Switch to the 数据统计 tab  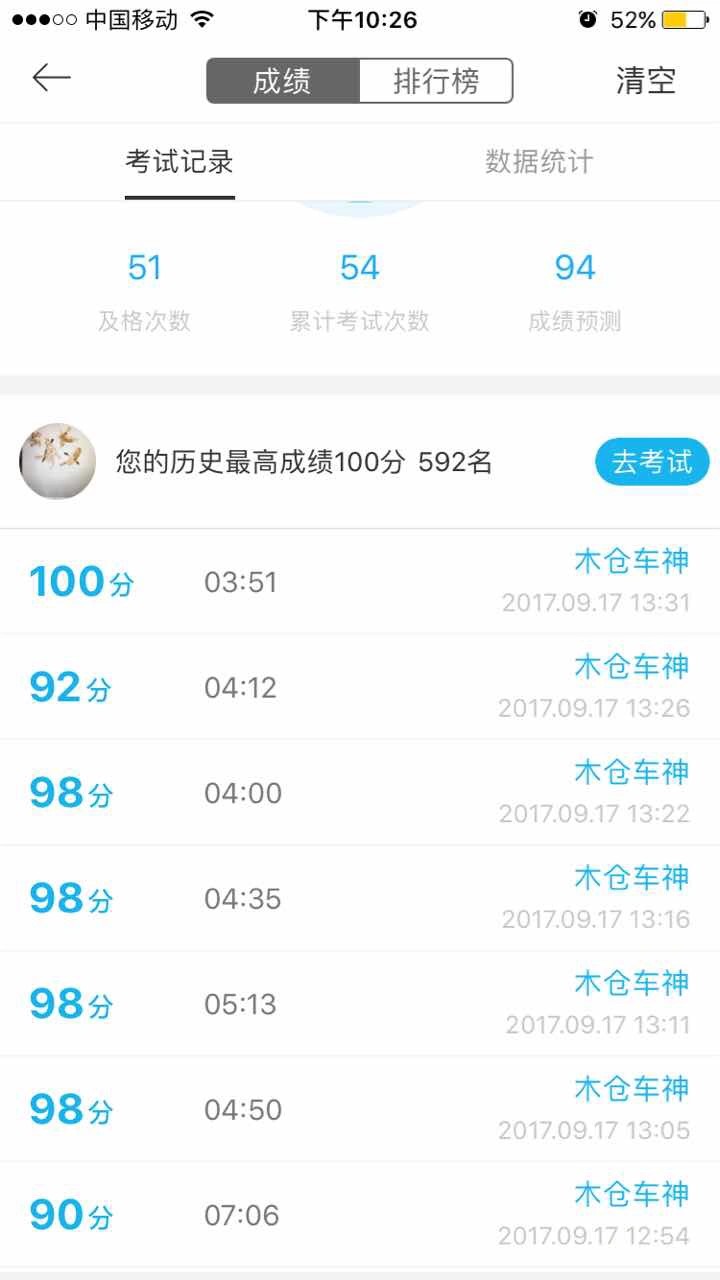click(540, 162)
